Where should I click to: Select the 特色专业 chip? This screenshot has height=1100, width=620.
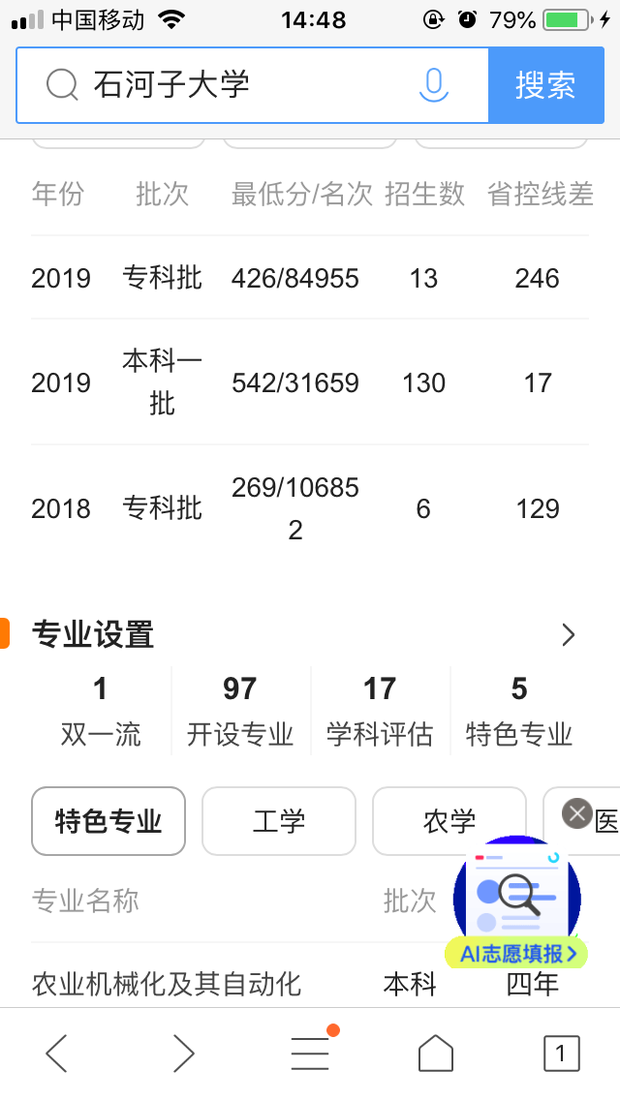tap(109, 821)
